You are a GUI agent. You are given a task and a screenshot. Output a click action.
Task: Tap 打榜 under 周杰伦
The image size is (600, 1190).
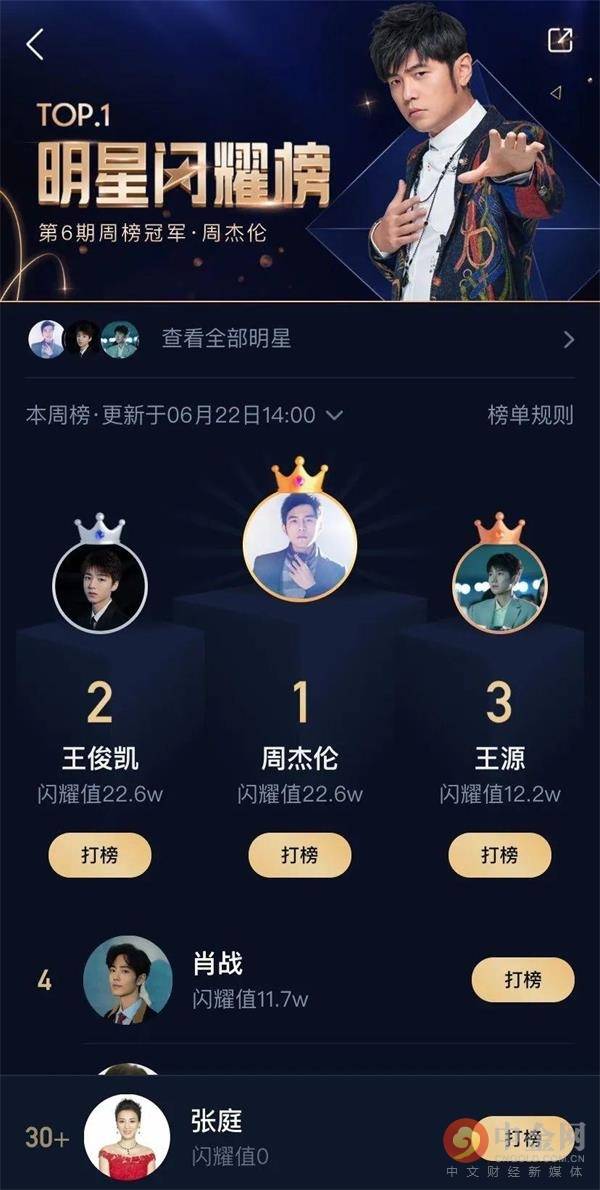[300, 855]
